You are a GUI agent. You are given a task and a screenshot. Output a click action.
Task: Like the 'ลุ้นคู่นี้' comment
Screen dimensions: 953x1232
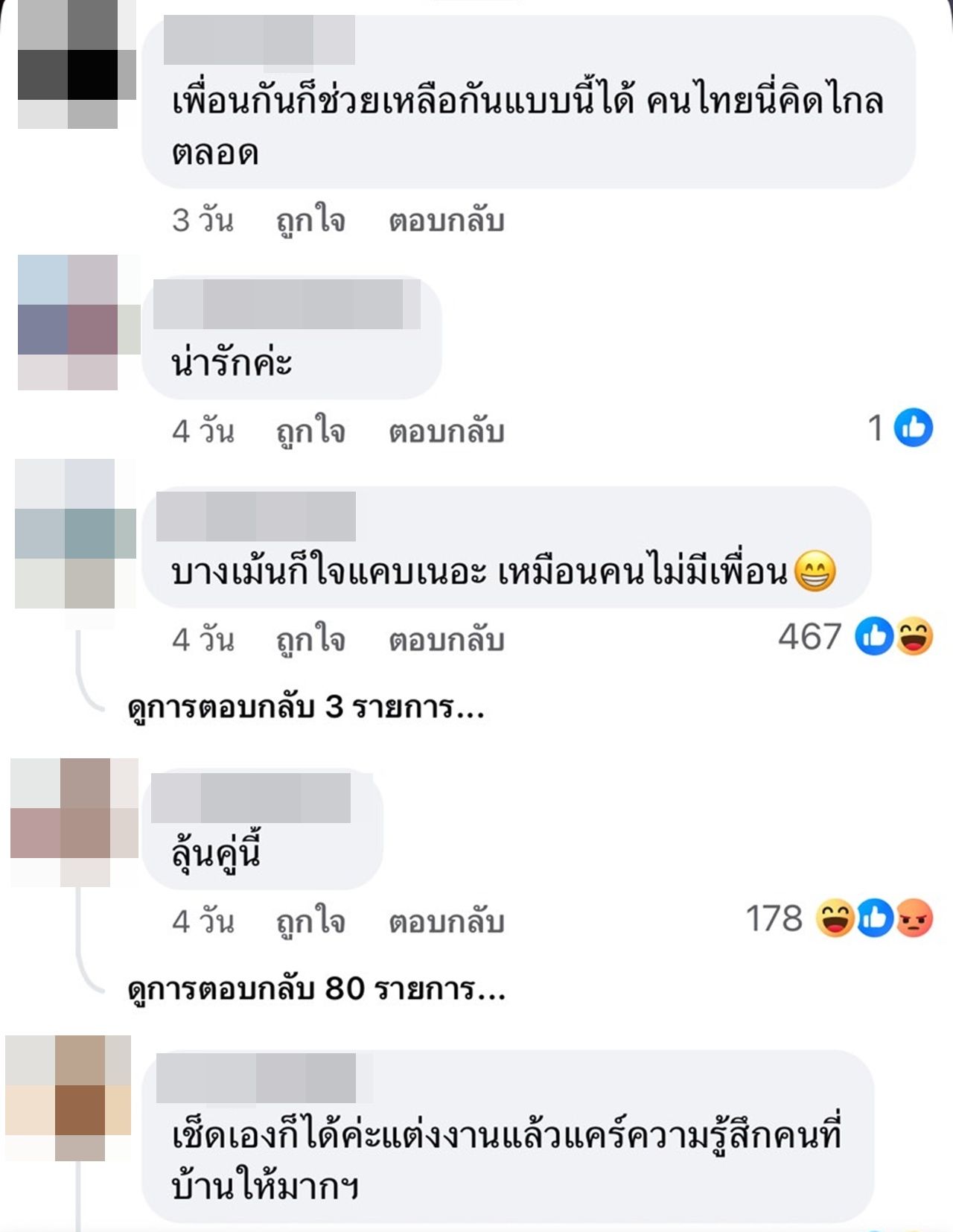(x=310, y=921)
